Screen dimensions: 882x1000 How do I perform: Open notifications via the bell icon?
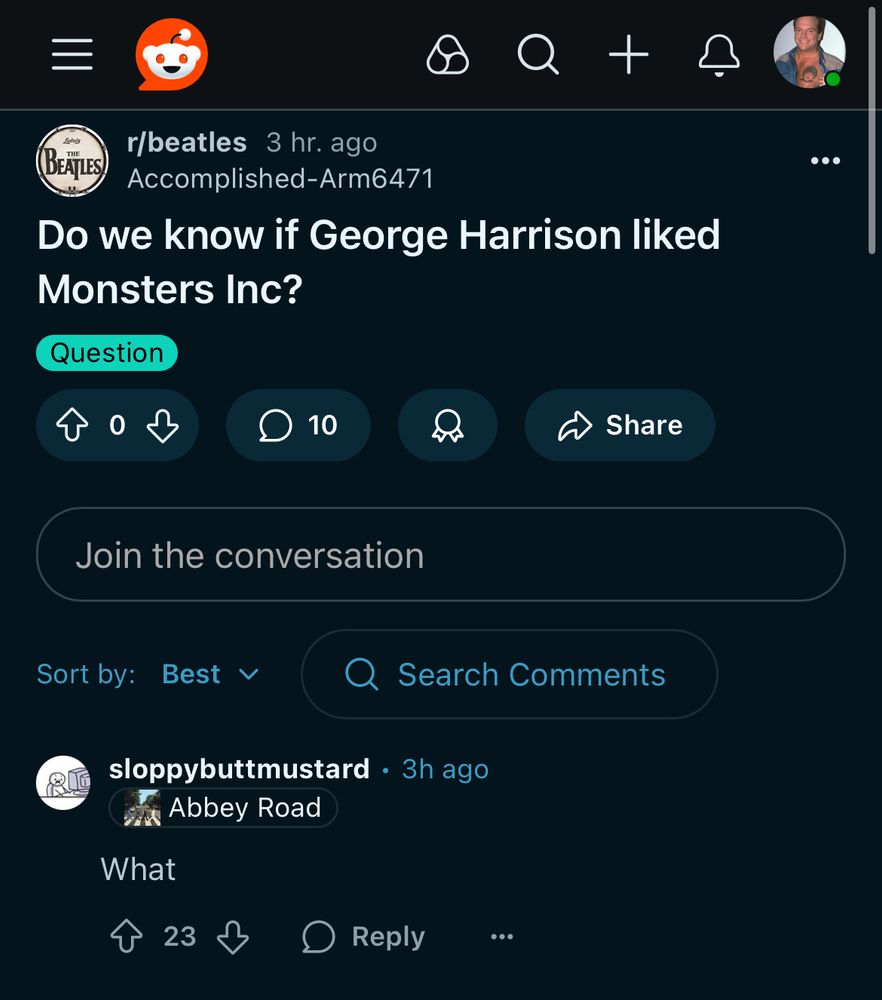(x=718, y=55)
